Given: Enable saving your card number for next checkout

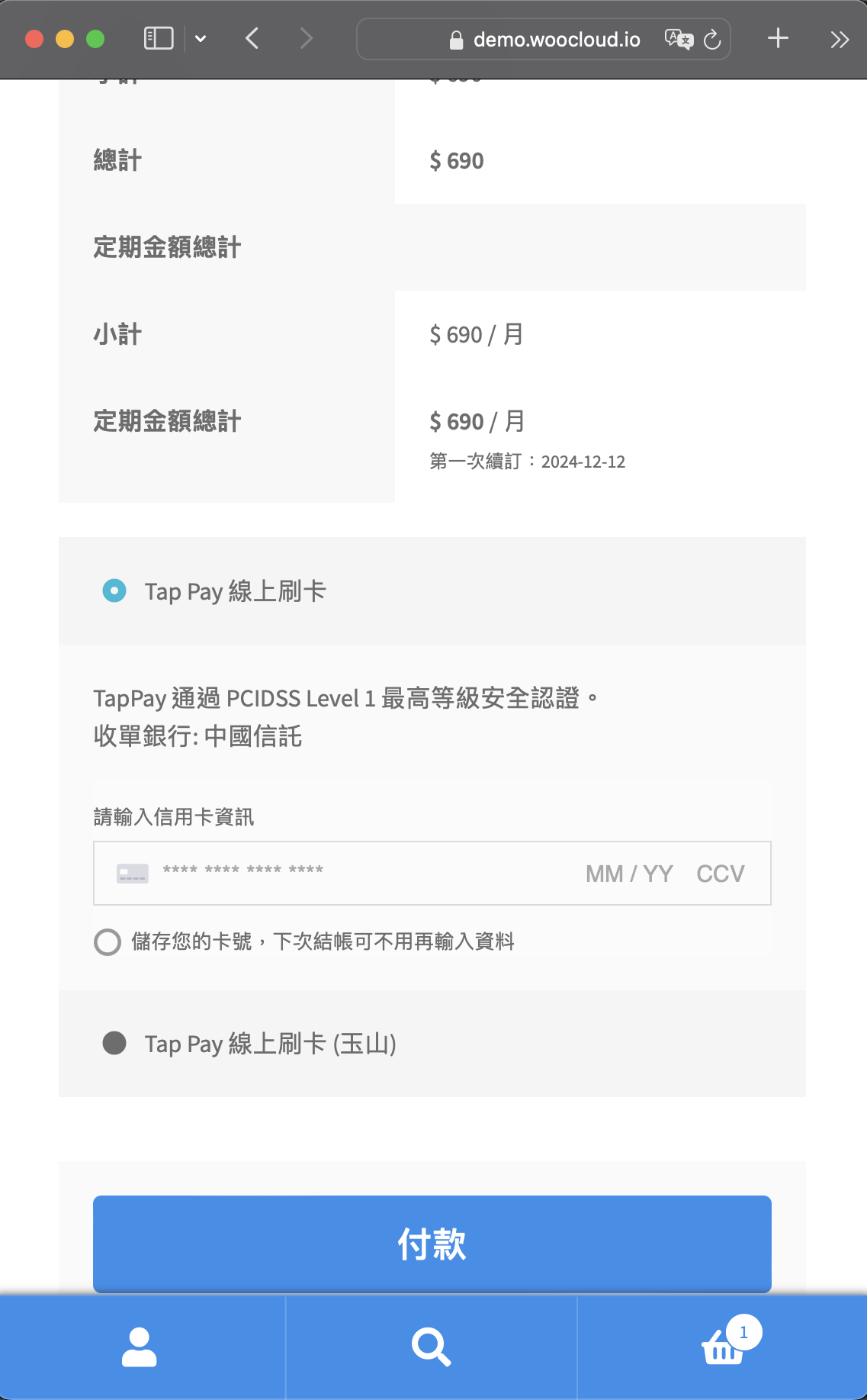Looking at the screenshot, I should pyautogui.click(x=108, y=941).
